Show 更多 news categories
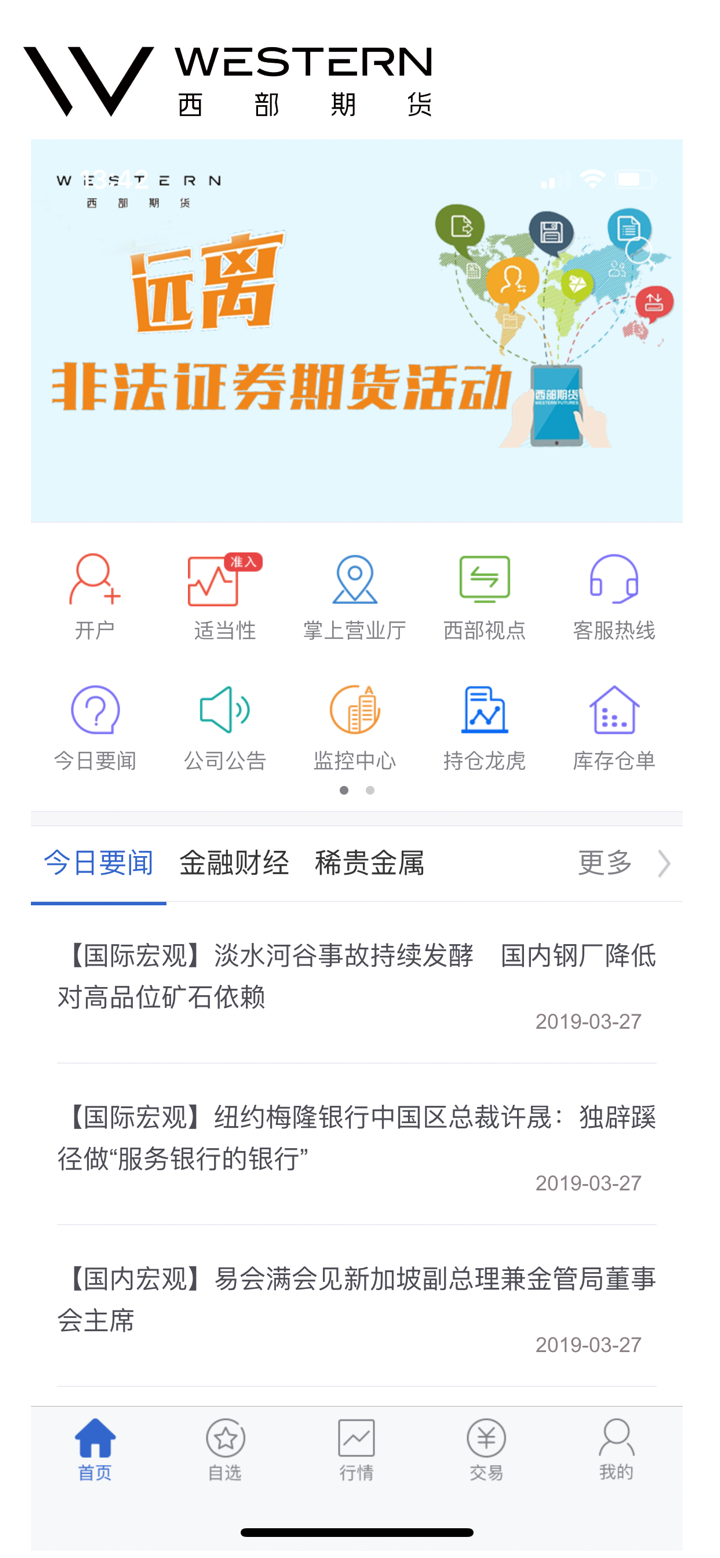 point(621,863)
